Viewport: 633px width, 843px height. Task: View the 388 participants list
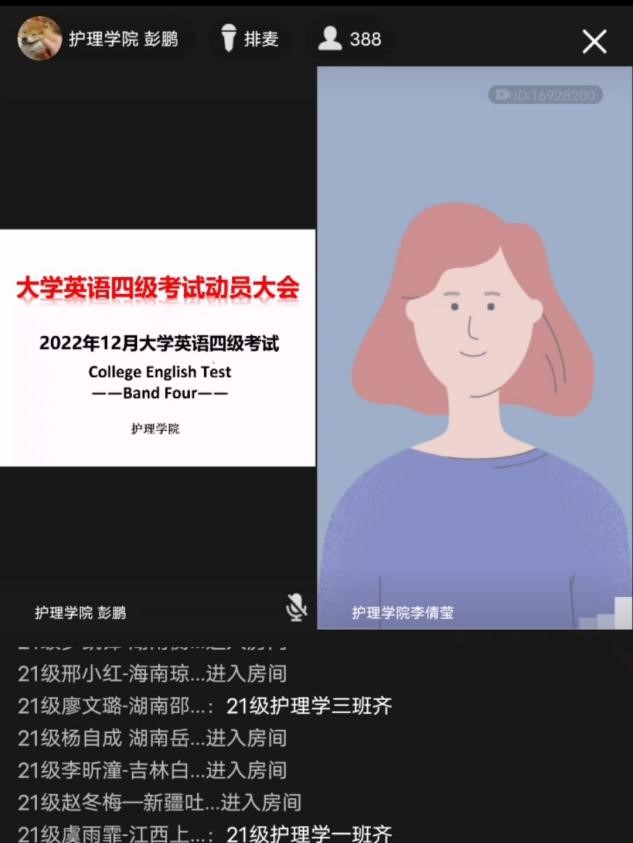[x=350, y=39]
